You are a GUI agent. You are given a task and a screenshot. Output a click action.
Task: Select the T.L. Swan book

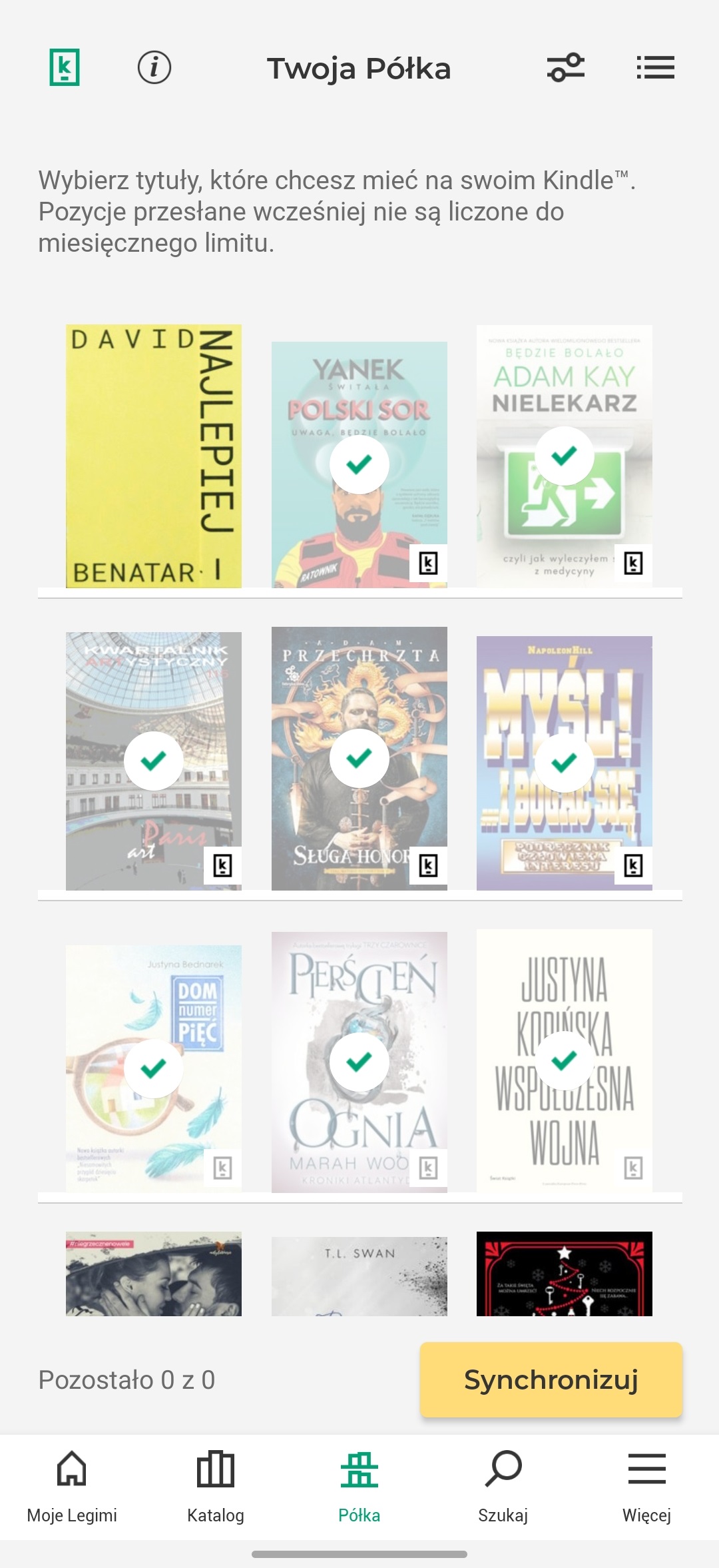359,1276
